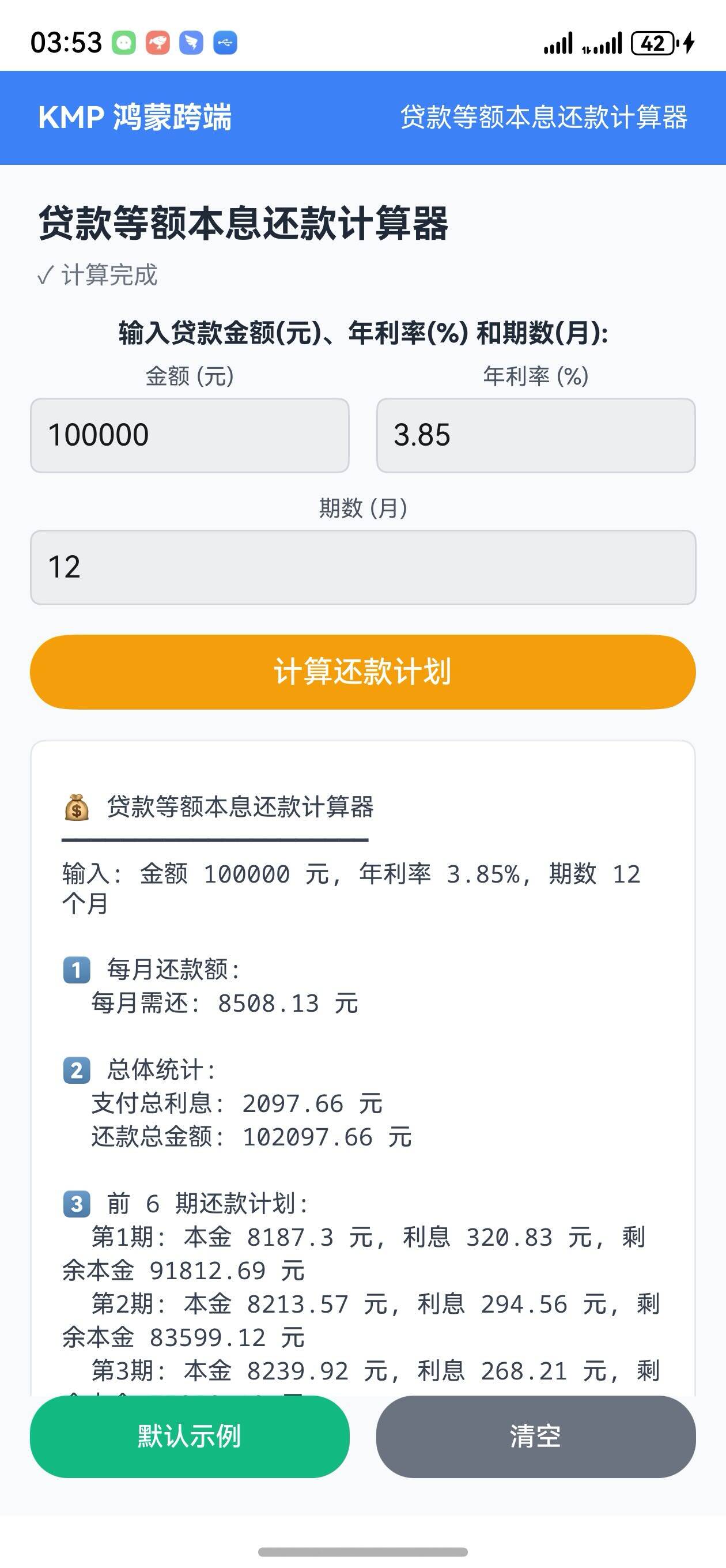Click the WeChat notification icon in the status bar

(x=123, y=43)
